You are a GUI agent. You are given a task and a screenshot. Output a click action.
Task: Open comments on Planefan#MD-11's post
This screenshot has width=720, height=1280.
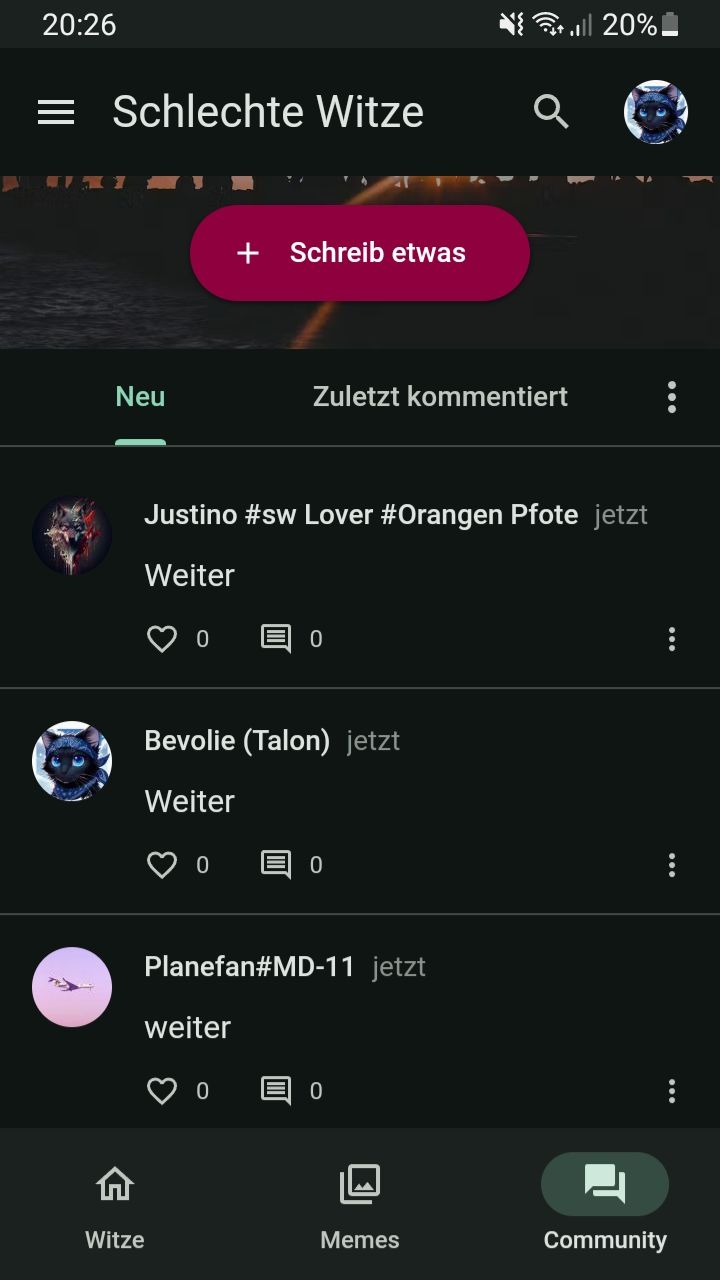point(276,1091)
